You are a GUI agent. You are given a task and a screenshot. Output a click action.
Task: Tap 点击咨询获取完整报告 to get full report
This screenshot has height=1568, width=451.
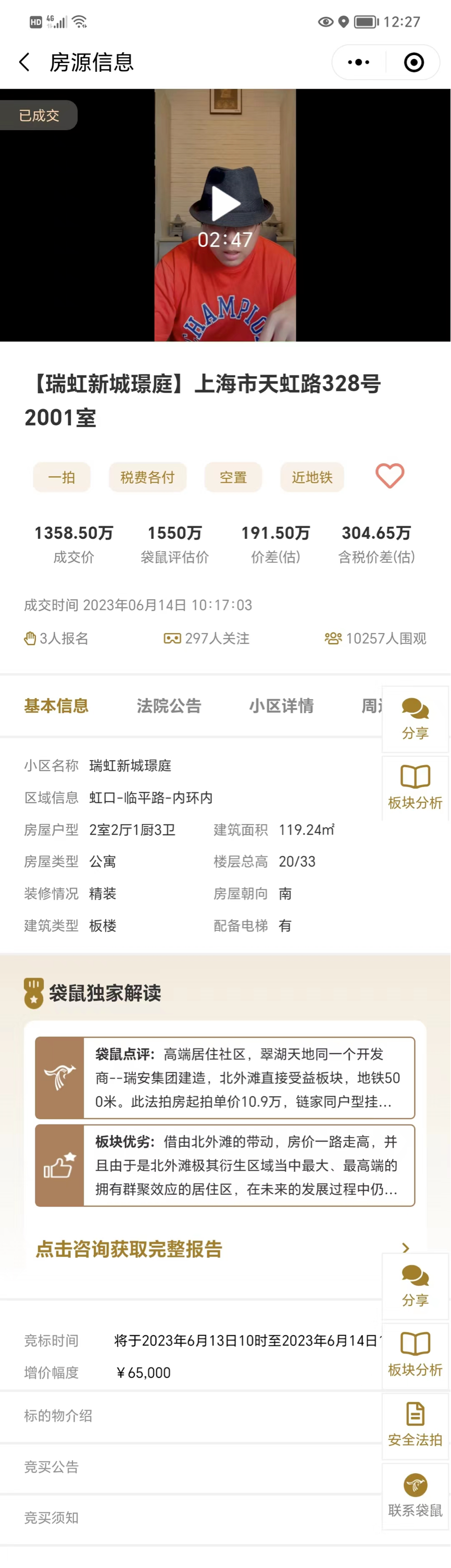click(129, 1249)
